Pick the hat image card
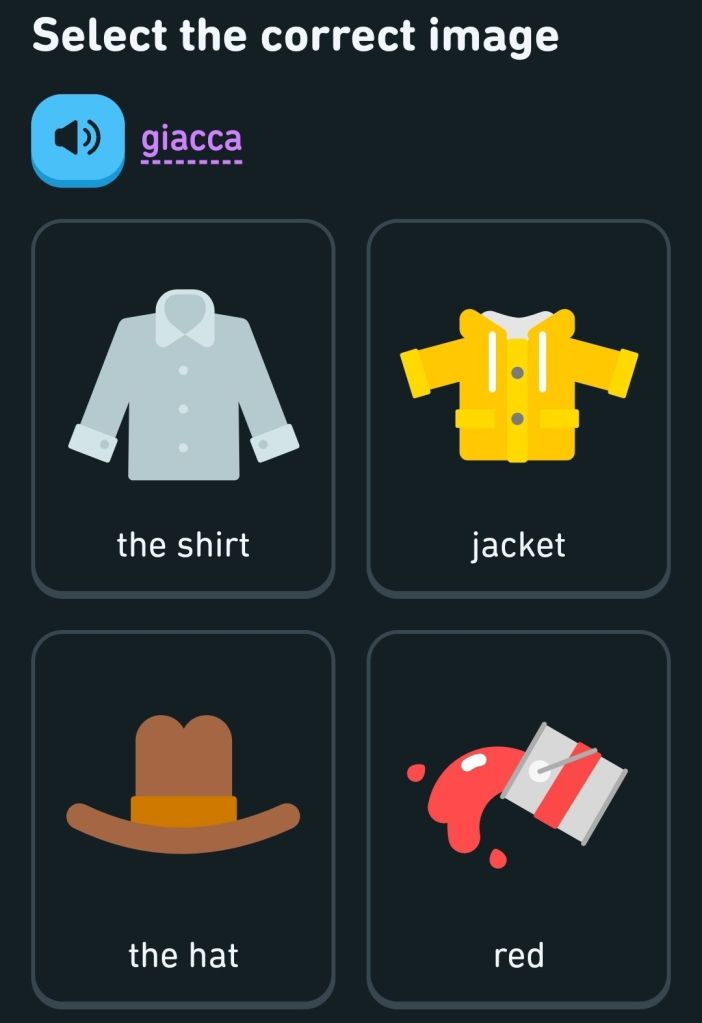Image resolution: width=702 pixels, height=1023 pixels. coord(183,818)
